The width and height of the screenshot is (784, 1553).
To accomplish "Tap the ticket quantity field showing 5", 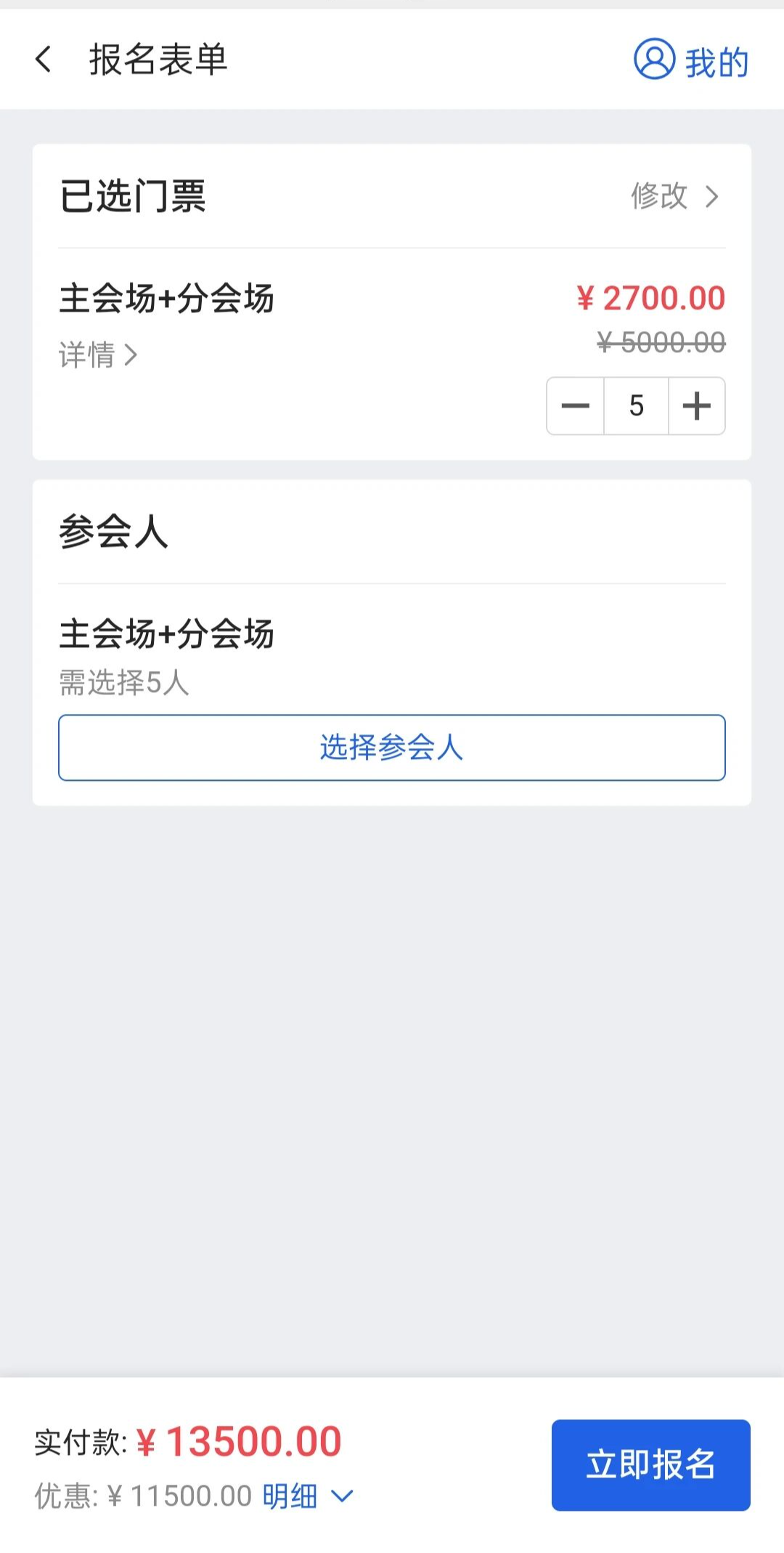I will [636, 406].
